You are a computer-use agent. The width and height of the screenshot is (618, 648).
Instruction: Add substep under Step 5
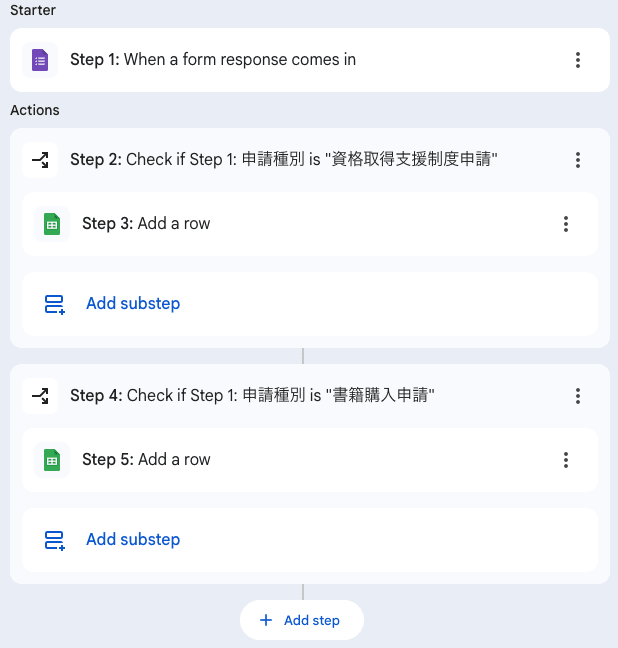(x=132, y=540)
